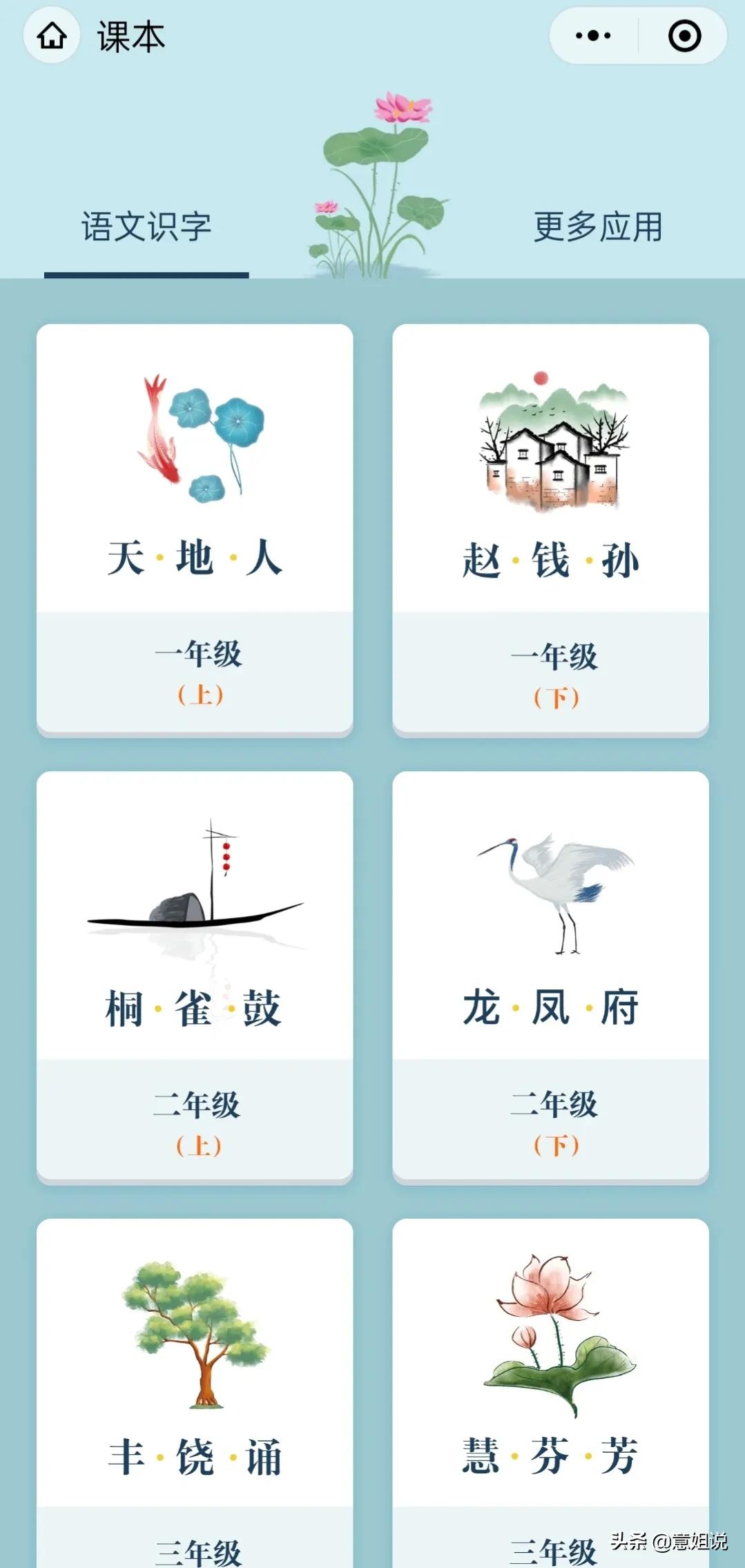The image size is (745, 1568).
Task: Click the crane illustration on the 龙凤府 card
Action: (x=552, y=891)
